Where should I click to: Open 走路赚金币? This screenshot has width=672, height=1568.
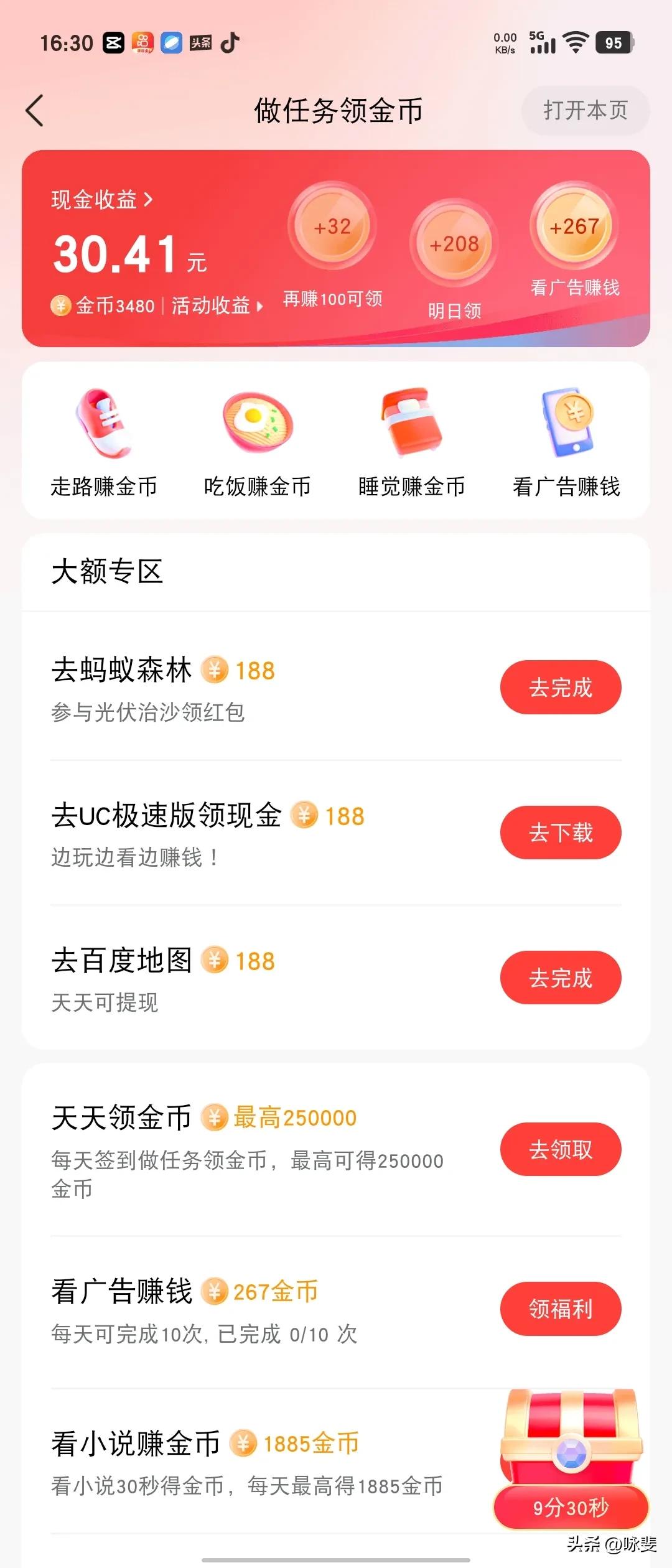[x=104, y=442]
